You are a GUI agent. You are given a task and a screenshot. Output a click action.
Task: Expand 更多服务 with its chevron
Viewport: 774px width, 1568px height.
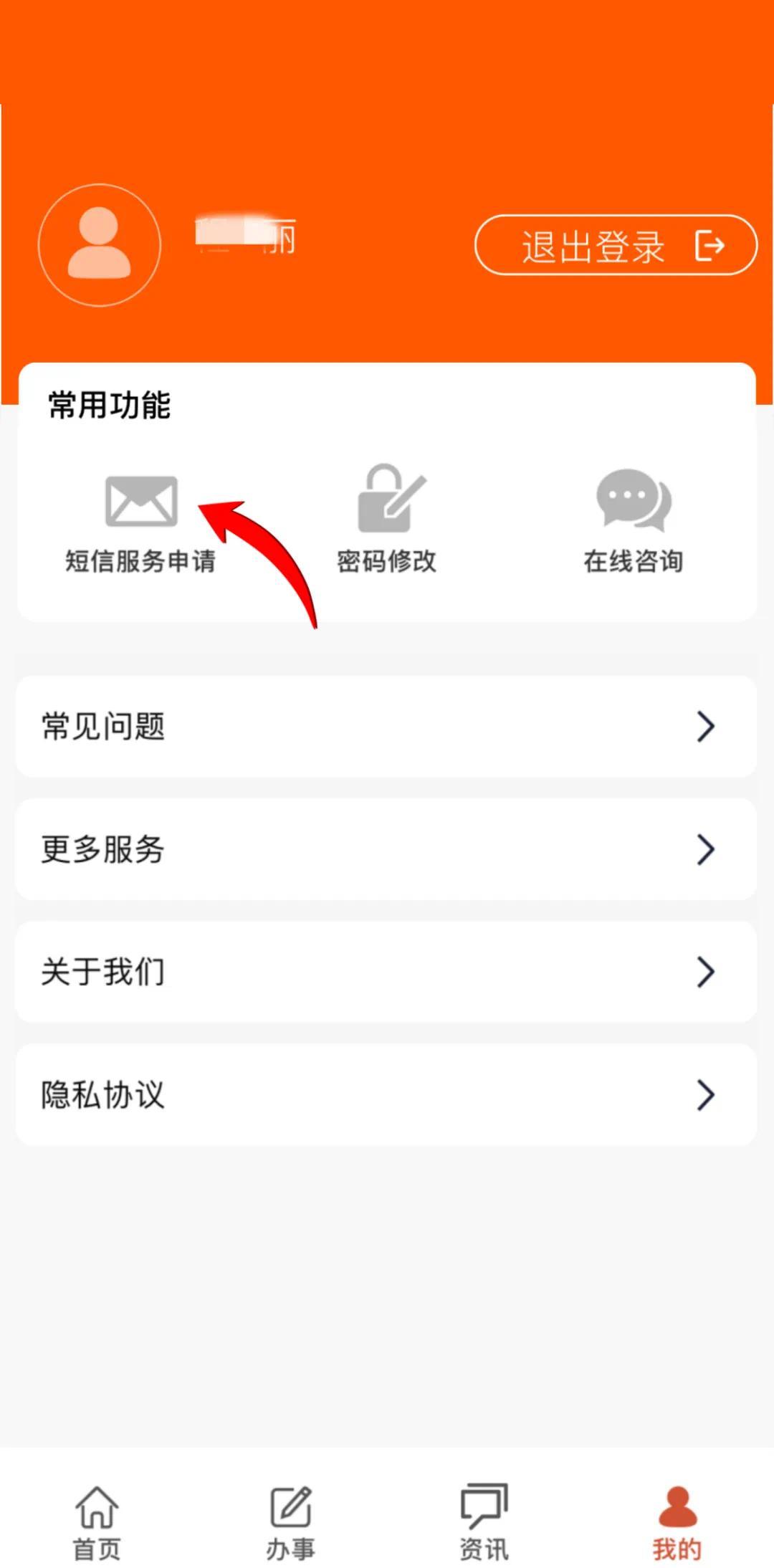click(706, 850)
